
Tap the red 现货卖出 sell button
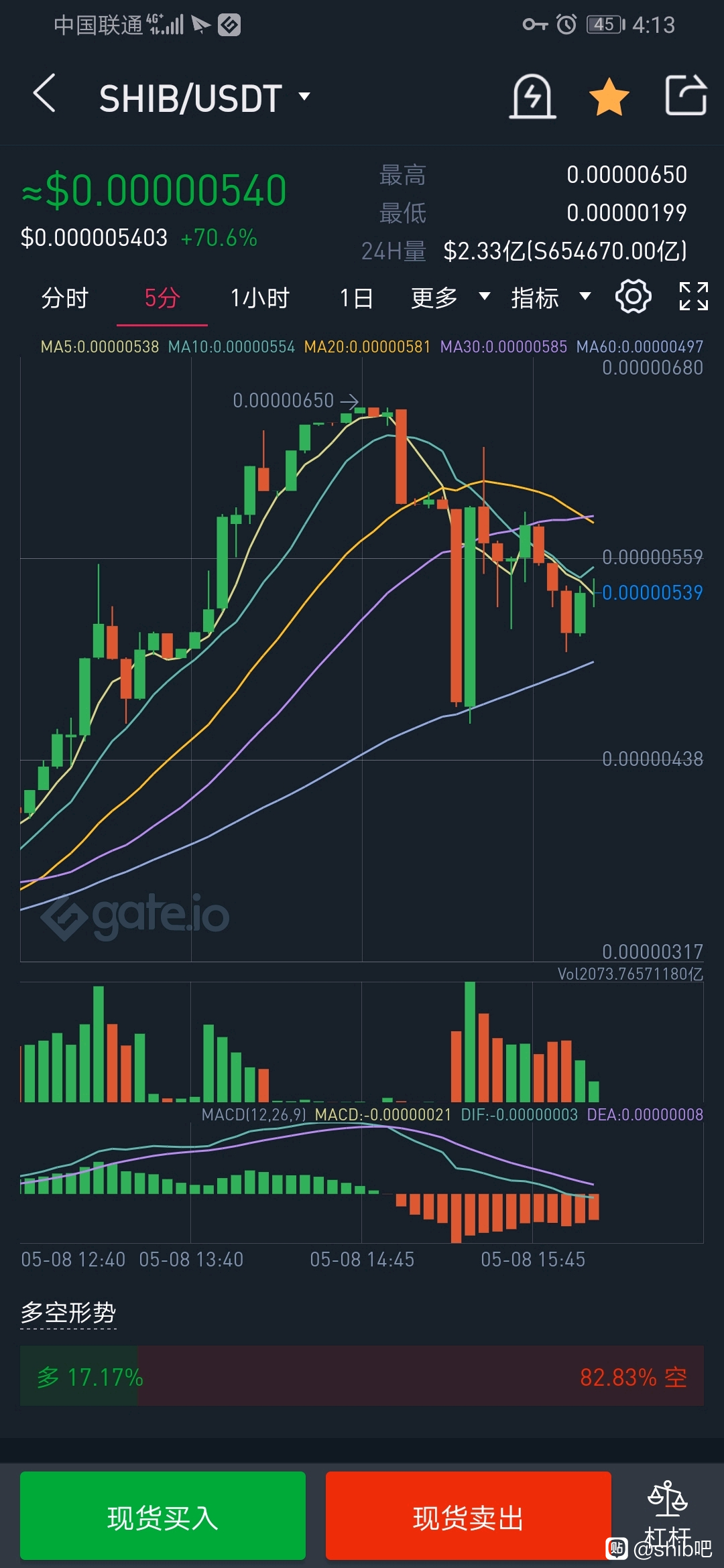pyautogui.click(x=468, y=1517)
